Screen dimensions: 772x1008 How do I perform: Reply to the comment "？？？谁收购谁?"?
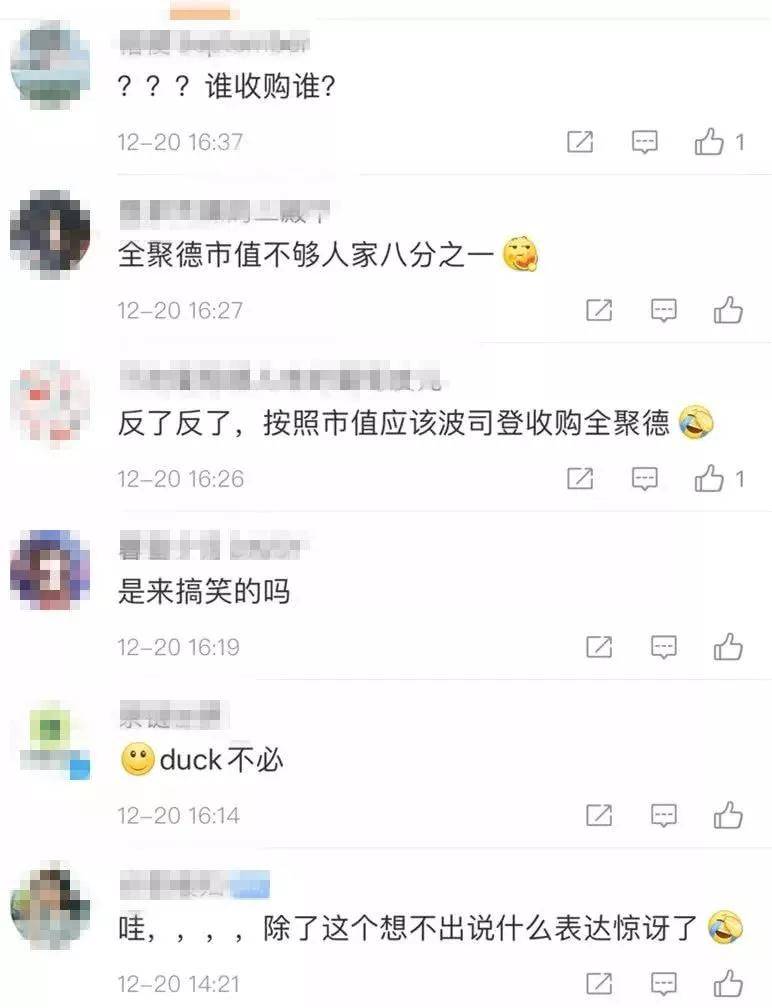click(645, 142)
